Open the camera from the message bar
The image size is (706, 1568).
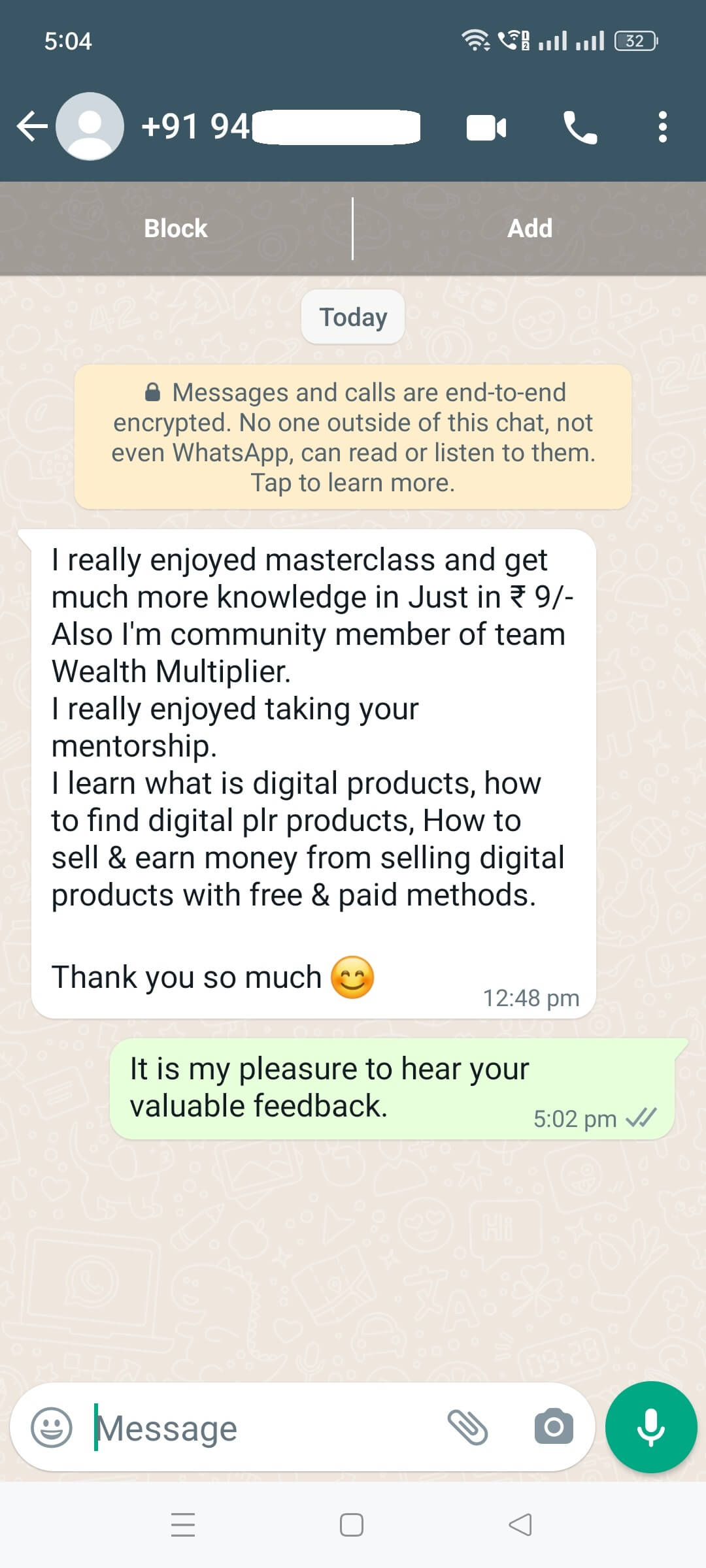[554, 1427]
